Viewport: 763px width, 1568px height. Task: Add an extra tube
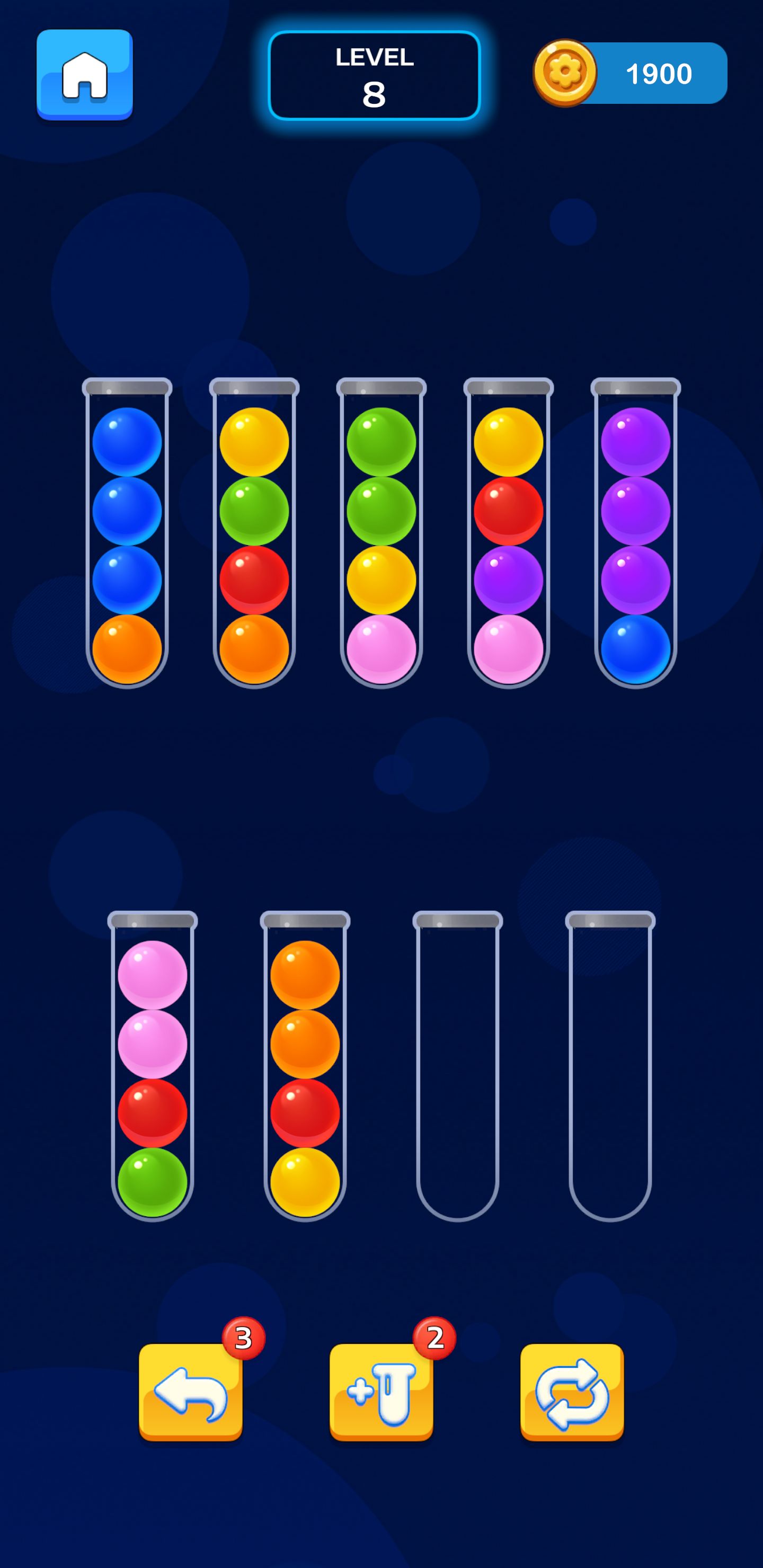coord(381,1391)
